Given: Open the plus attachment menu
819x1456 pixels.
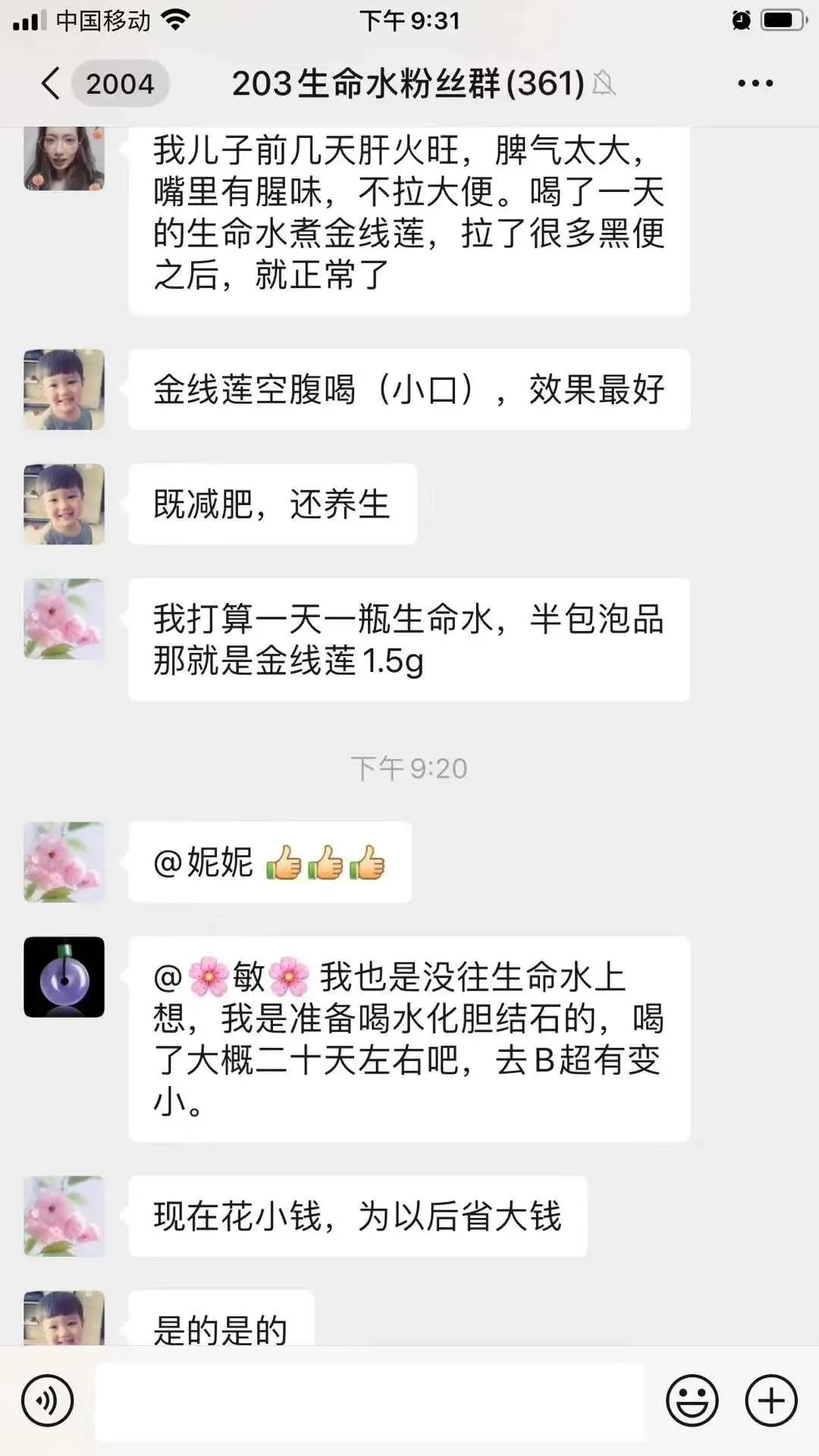Looking at the screenshot, I should 771,1401.
